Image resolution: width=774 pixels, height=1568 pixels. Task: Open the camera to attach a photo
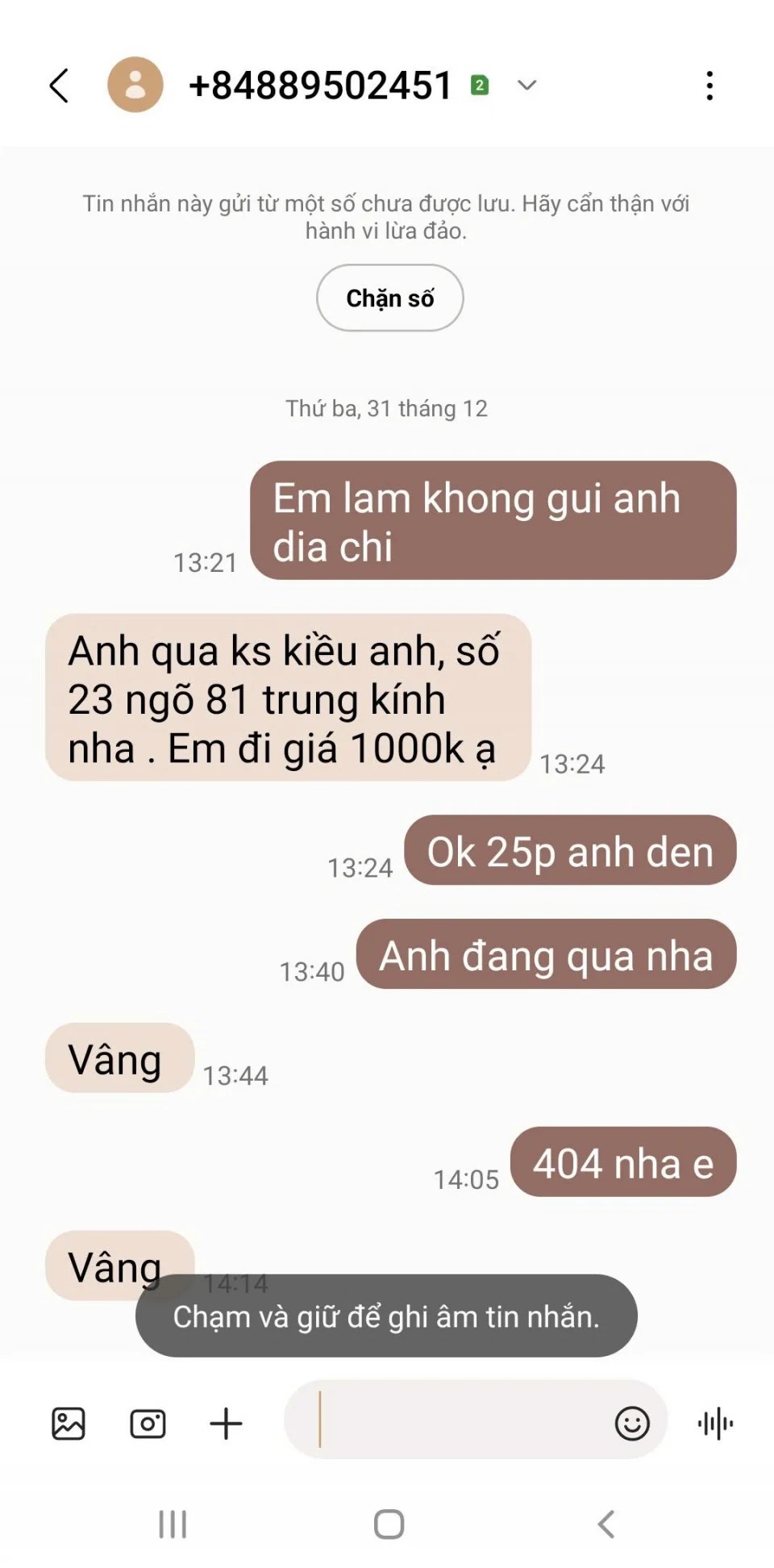148,1424
